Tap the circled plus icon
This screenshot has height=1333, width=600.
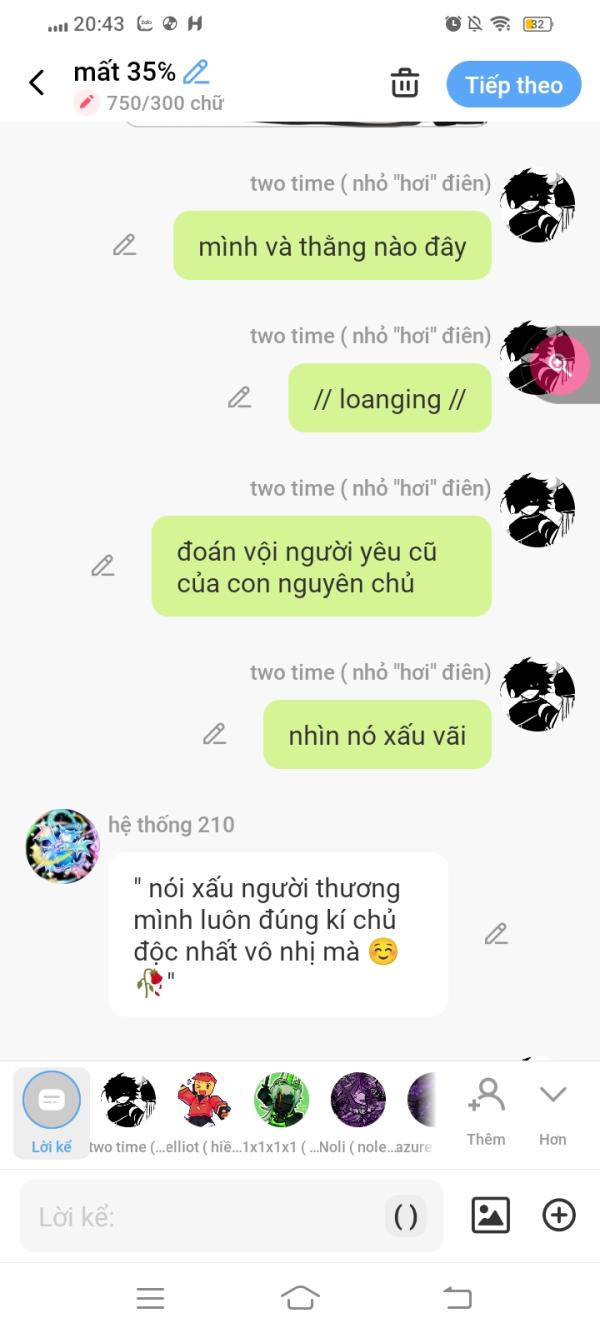click(x=559, y=1215)
